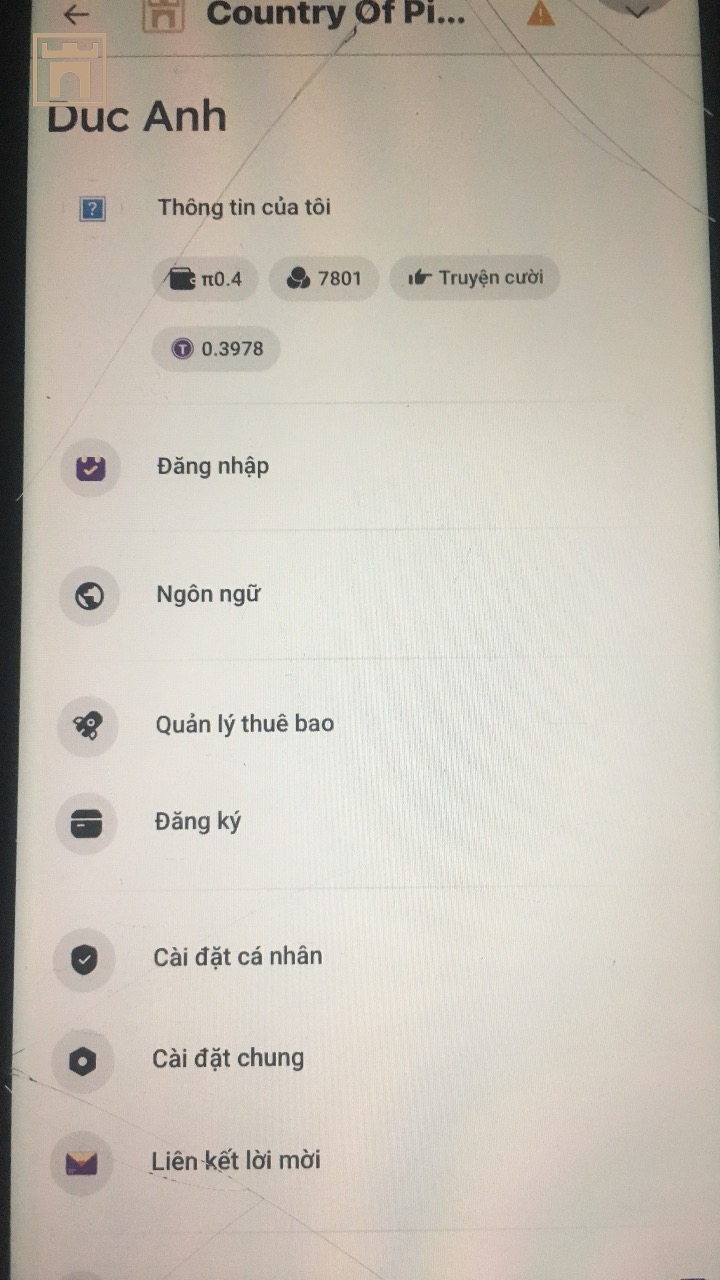The height and width of the screenshot is (1280, 720).
Task: Open the Đăng ký row
Action: point(197,823)
